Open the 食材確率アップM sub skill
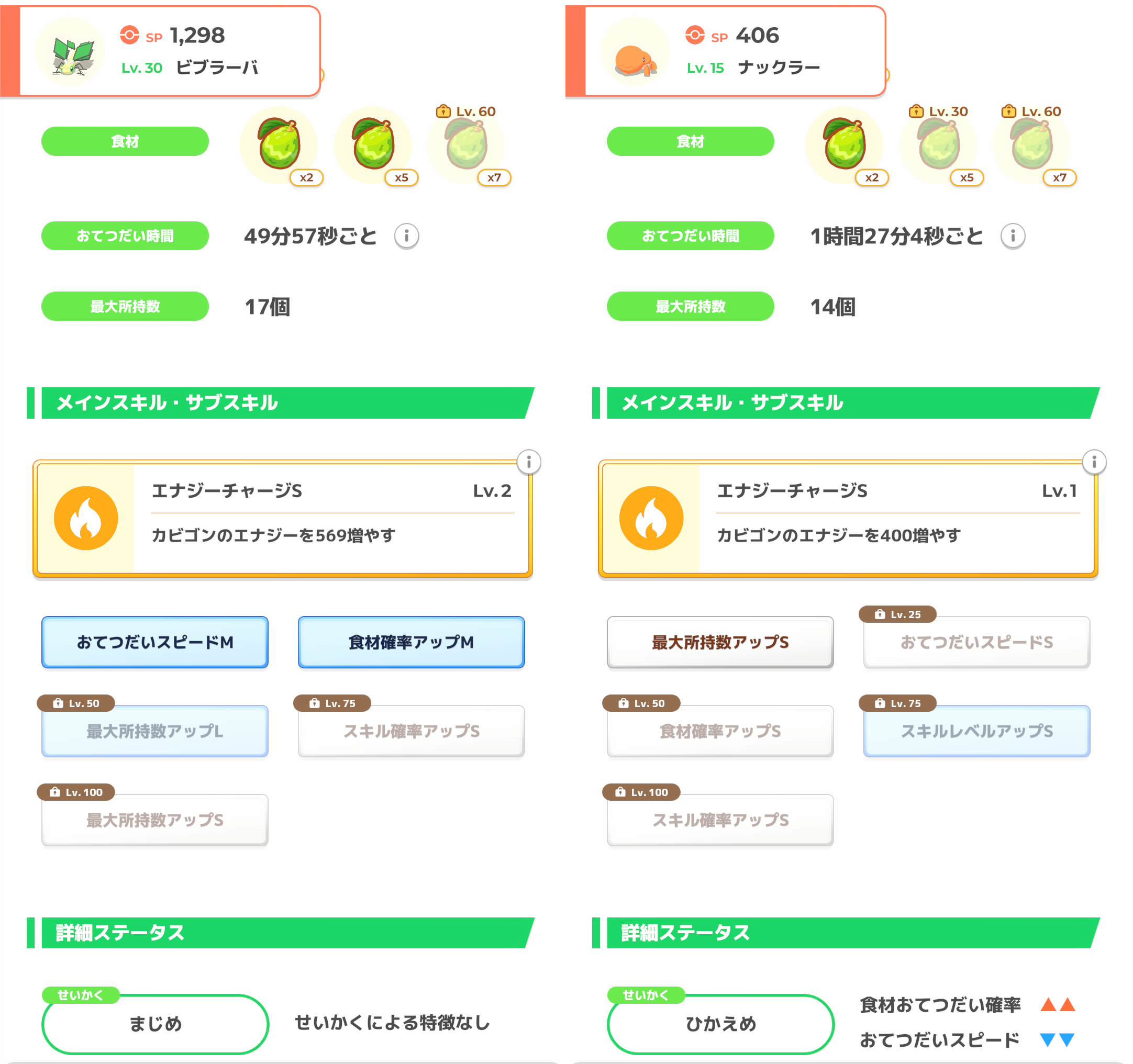 click(411, 642)
